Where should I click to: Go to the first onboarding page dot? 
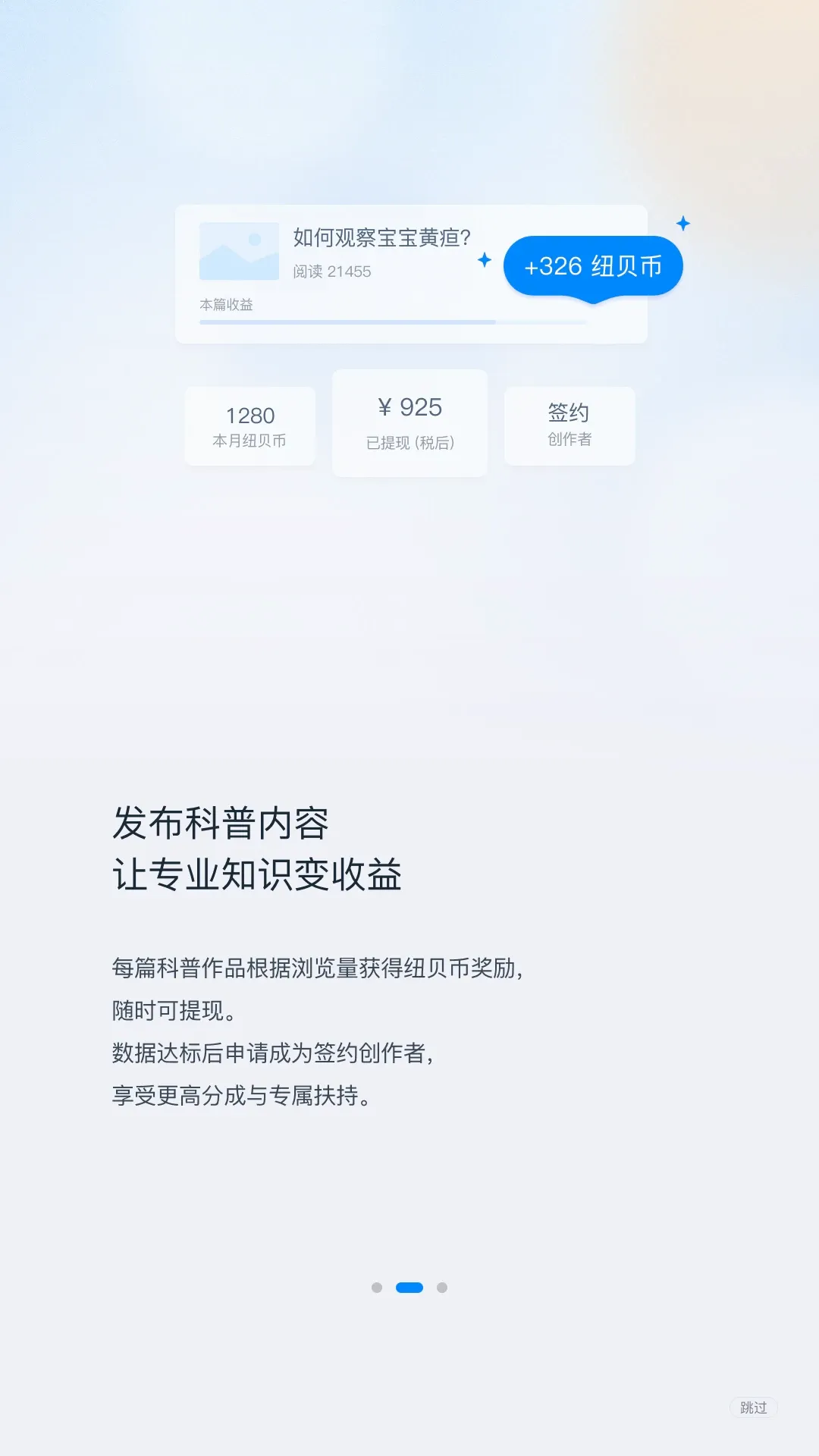point(377,1288)
